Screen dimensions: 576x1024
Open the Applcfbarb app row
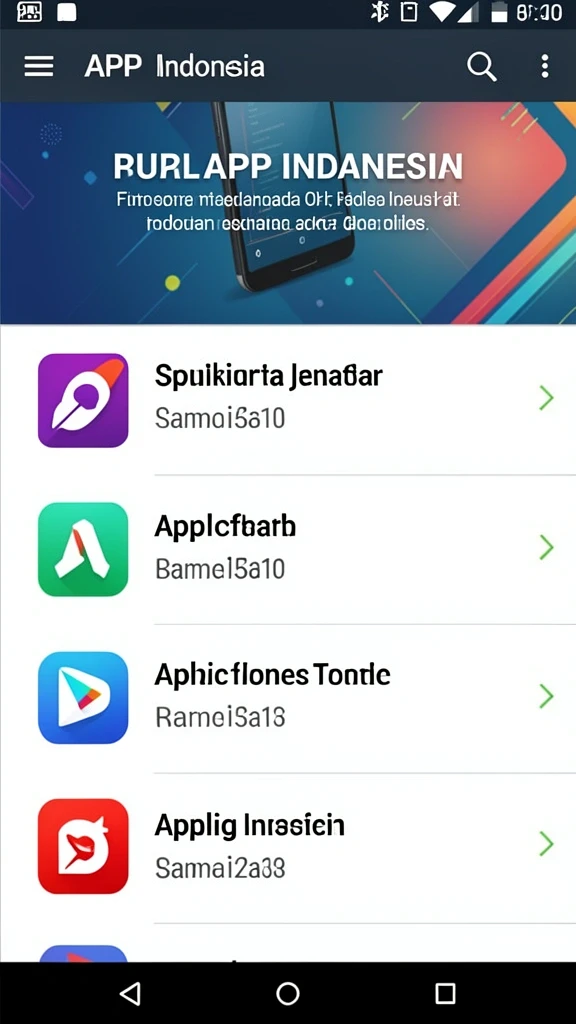point(288,549)
